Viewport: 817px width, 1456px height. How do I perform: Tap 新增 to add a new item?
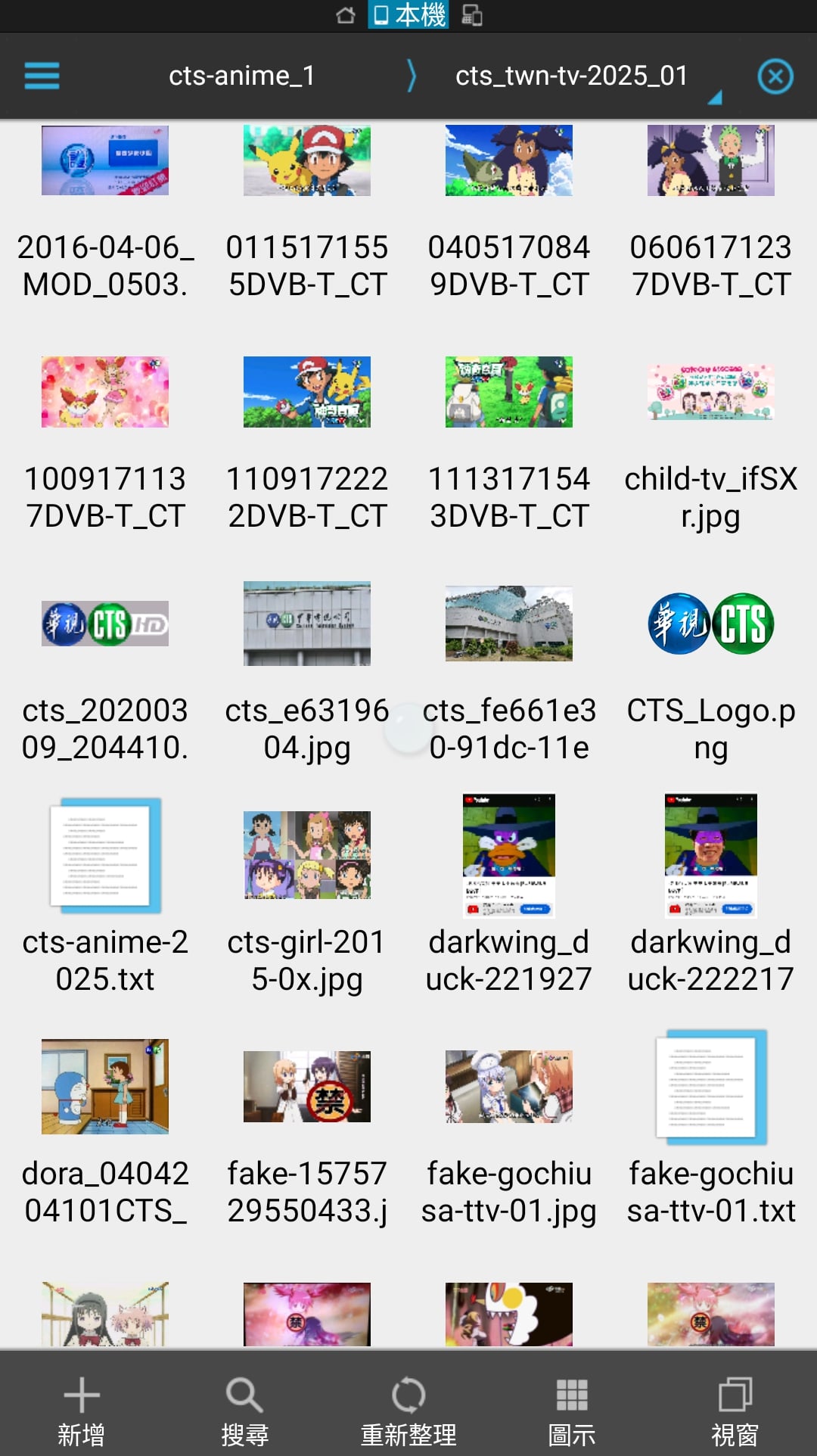click(82, 1411)
